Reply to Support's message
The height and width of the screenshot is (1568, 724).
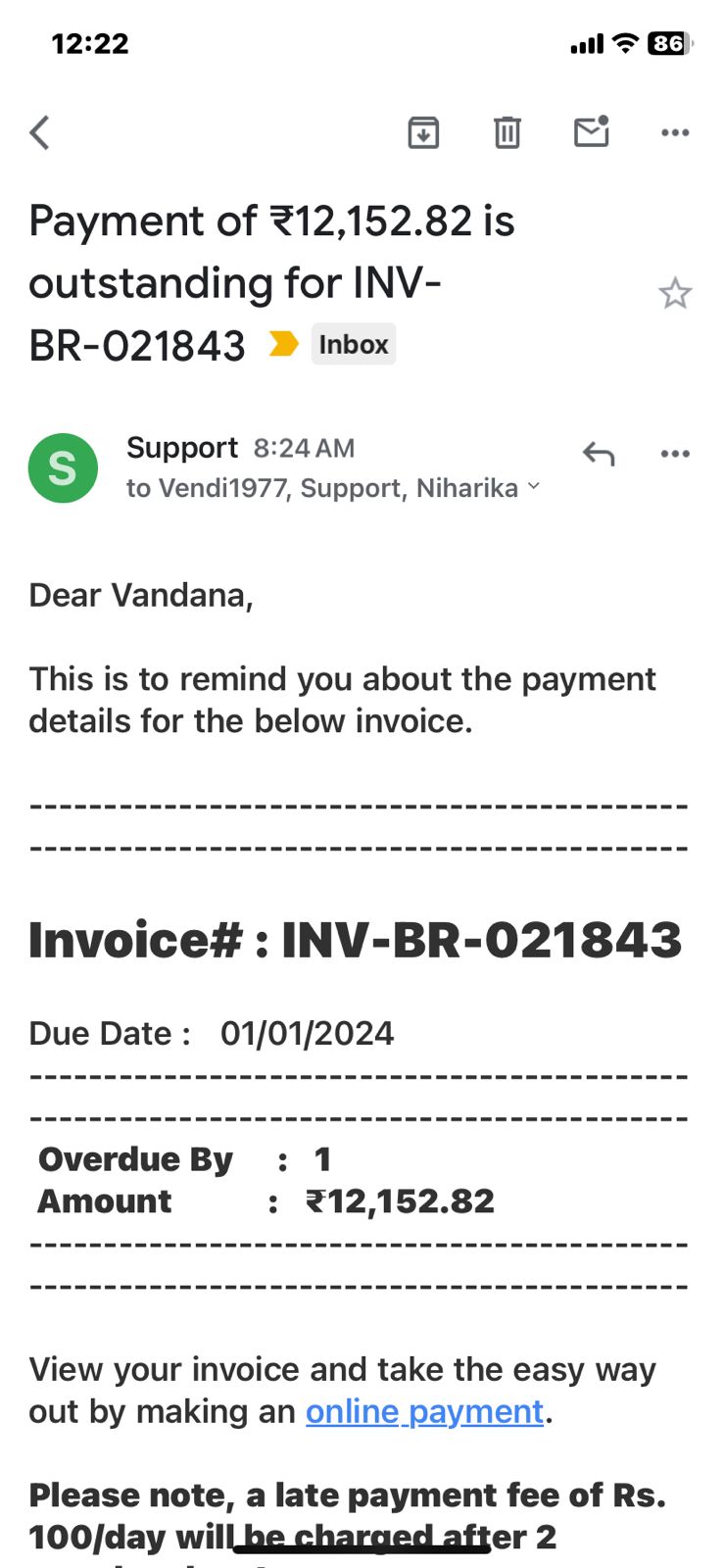pyautogui.click(x=599, y=454)
